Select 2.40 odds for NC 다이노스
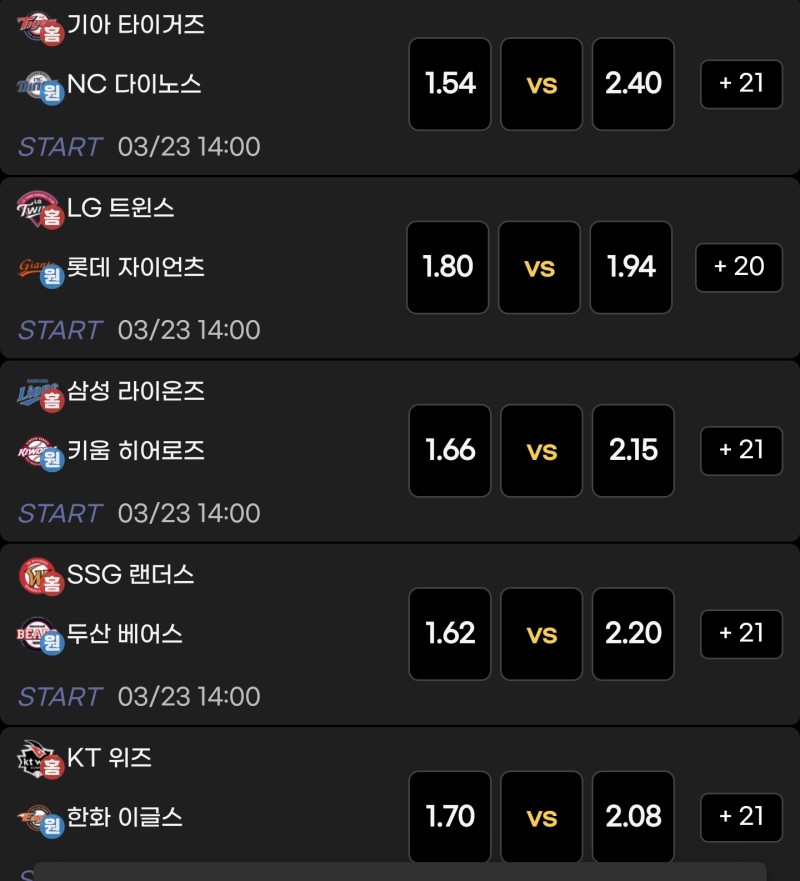The height and width of the screenshot is (881, 800). coord(633,84)
